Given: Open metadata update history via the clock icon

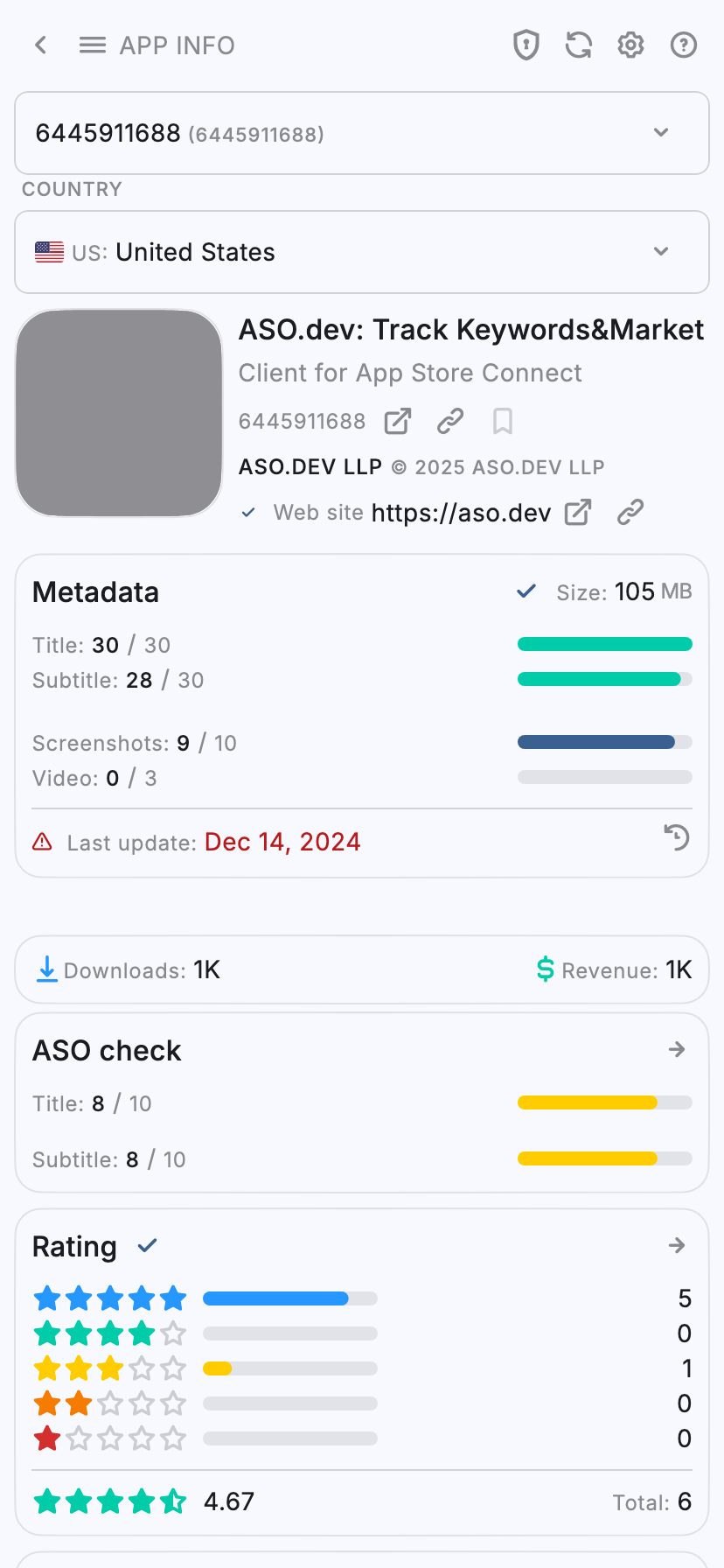Looking at the screenshot, I should (675, 838).
